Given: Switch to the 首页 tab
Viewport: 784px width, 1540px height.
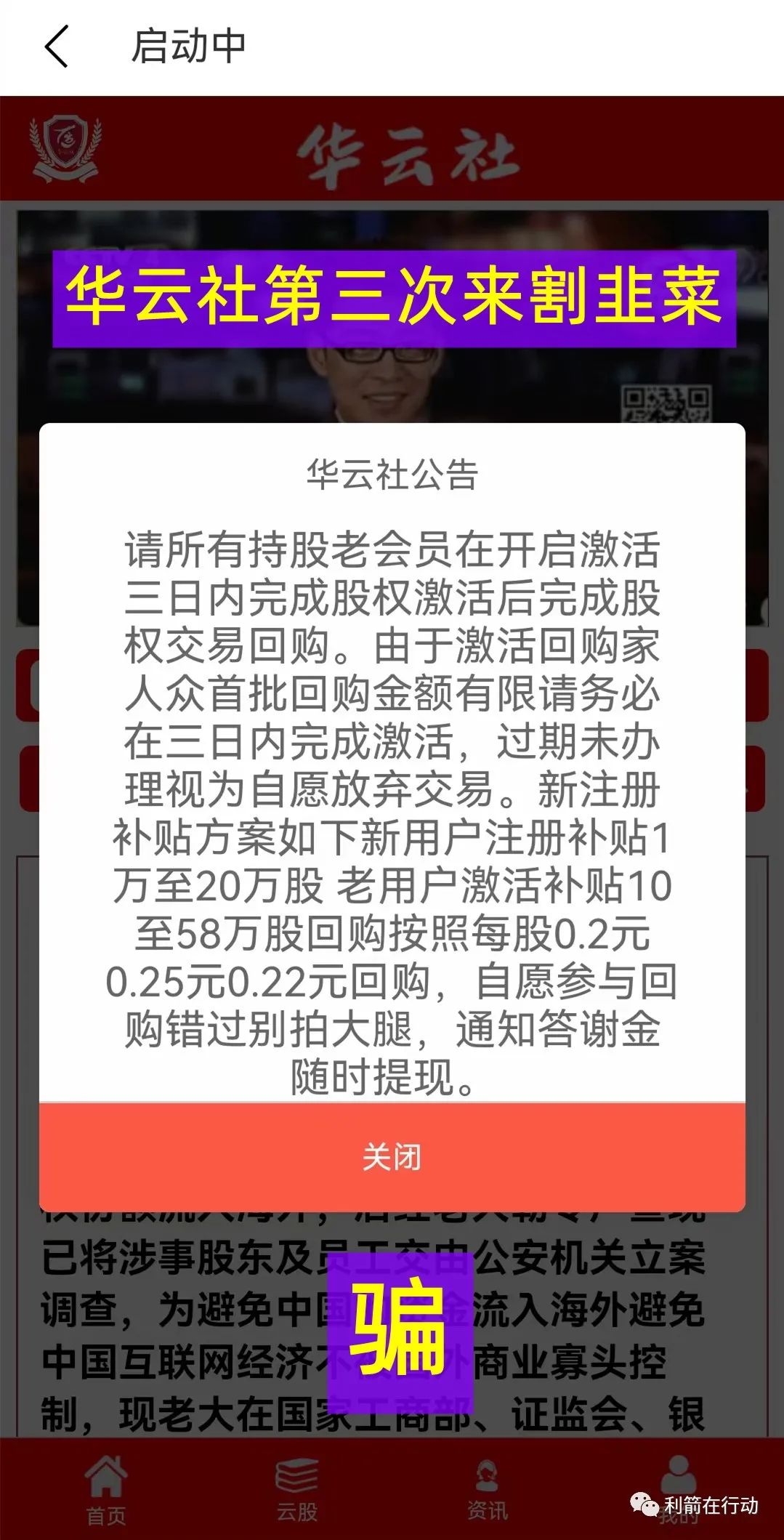Looking at the screenshot, I should [x=106, y=1490].
